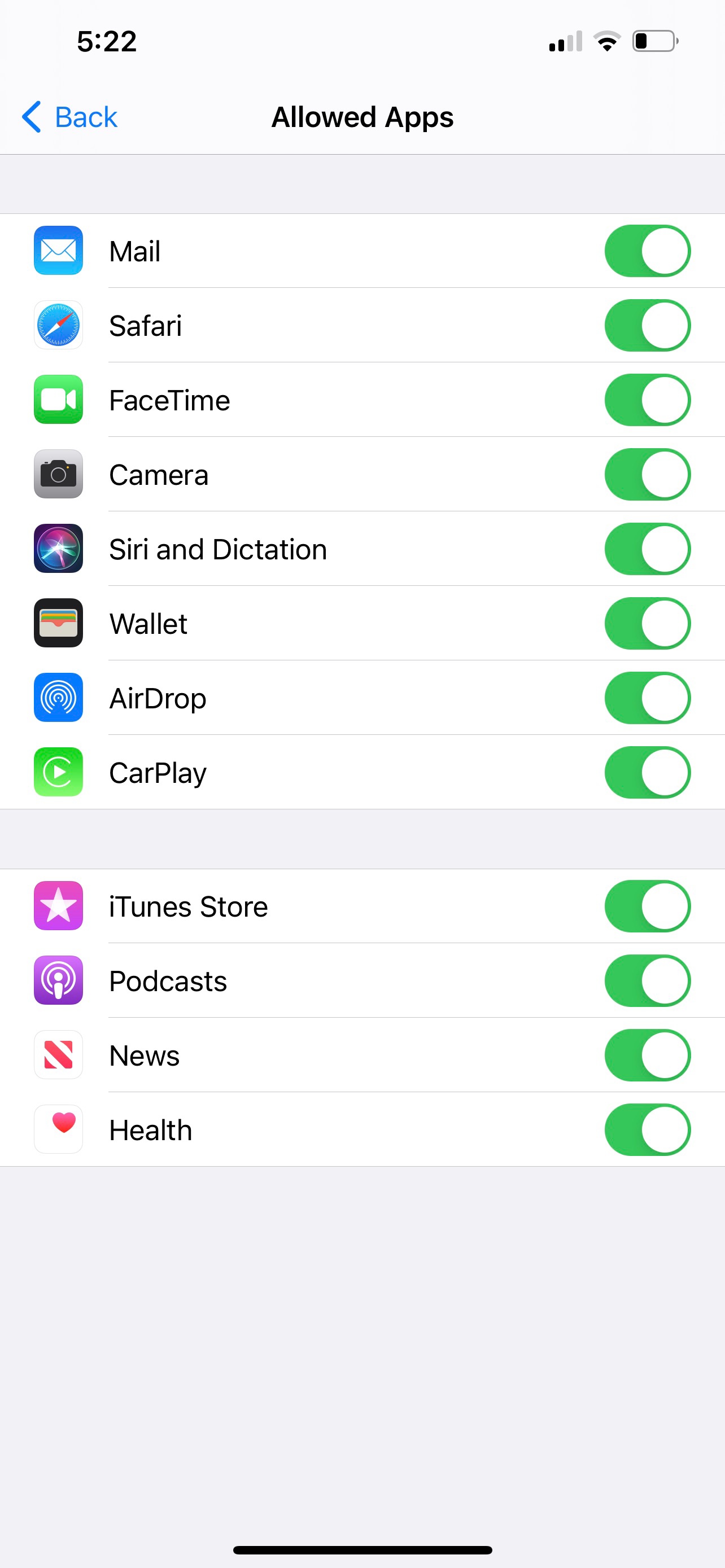Click the News app icon
725x1568 pixels.
point(58,1055)
